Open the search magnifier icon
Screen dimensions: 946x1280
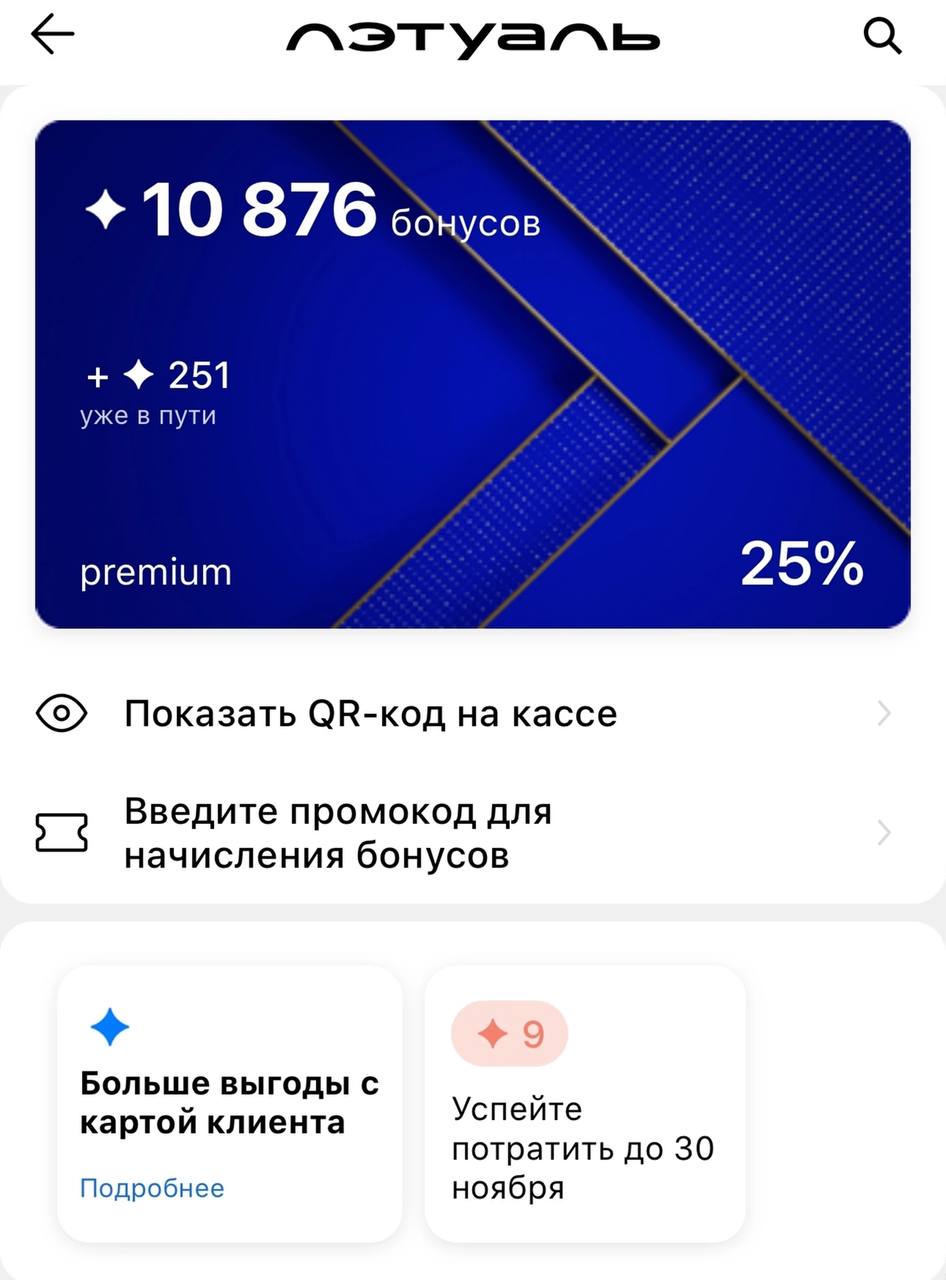click(882, 37)
